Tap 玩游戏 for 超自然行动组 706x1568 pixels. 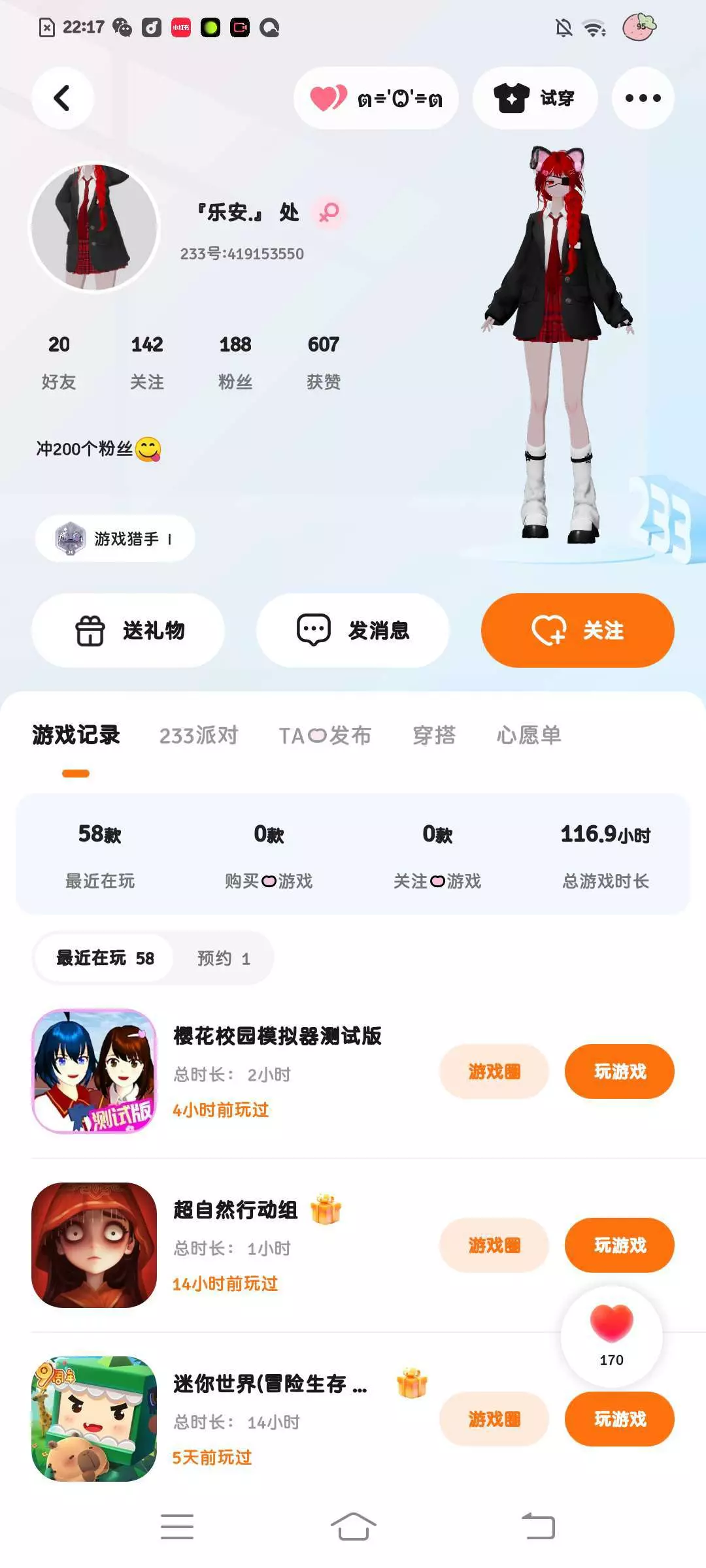(620, 1245)
